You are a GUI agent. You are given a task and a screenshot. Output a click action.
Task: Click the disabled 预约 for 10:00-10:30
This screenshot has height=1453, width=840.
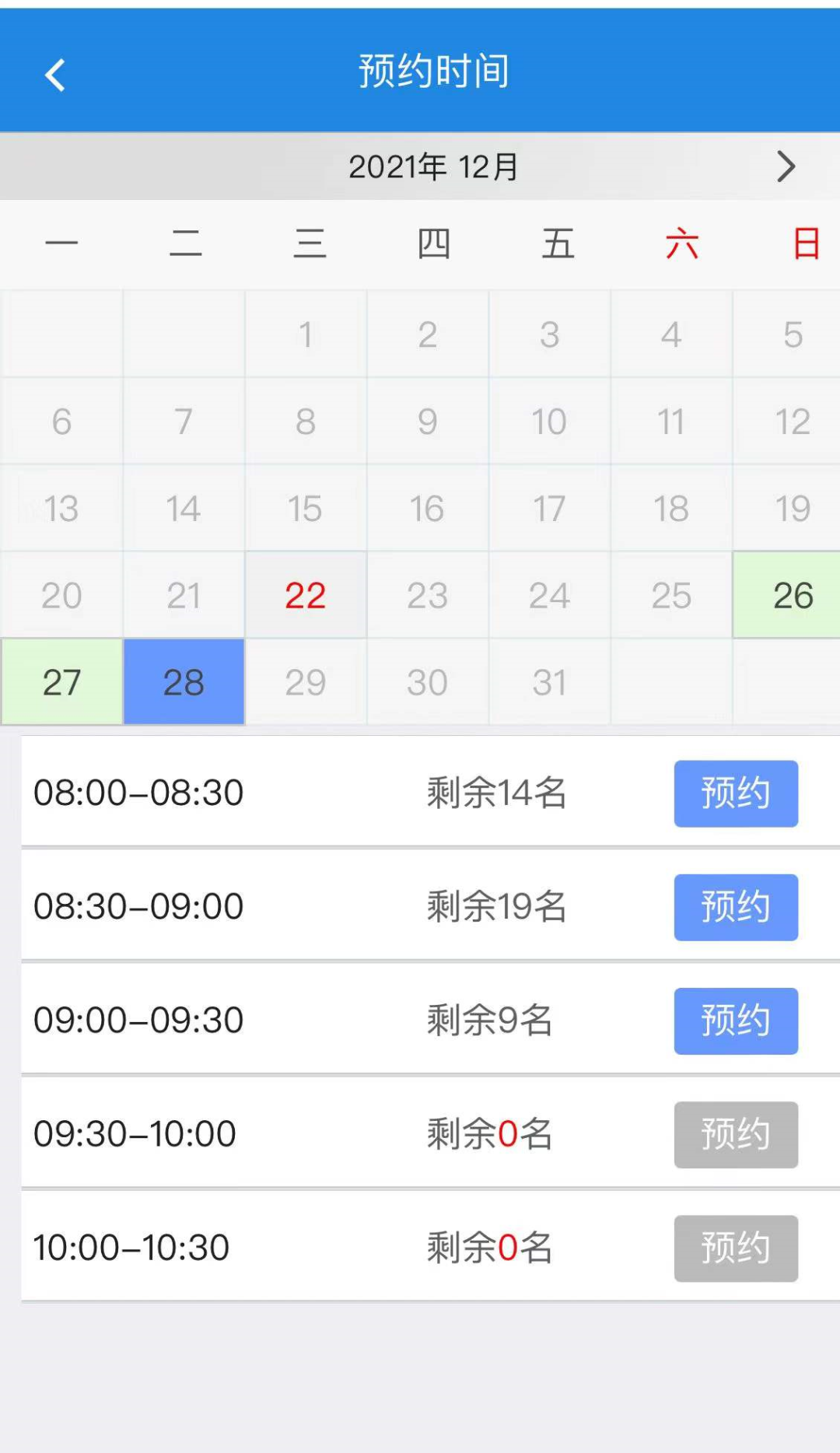735,1248
